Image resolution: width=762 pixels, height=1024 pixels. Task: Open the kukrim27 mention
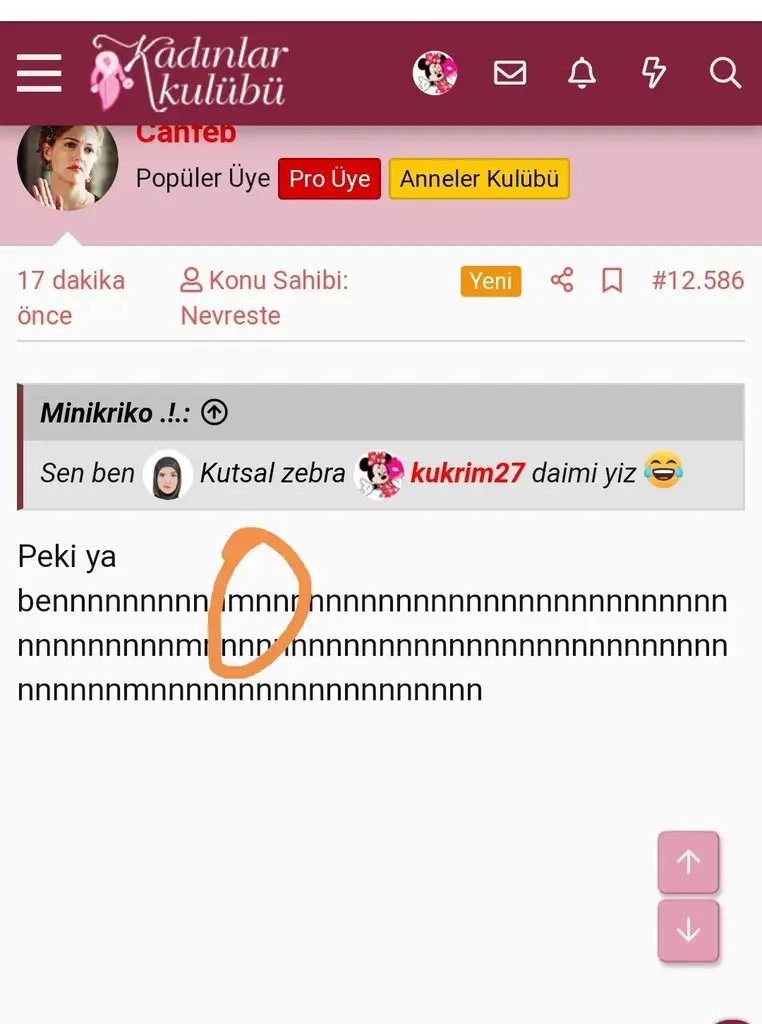click(467, 473)
